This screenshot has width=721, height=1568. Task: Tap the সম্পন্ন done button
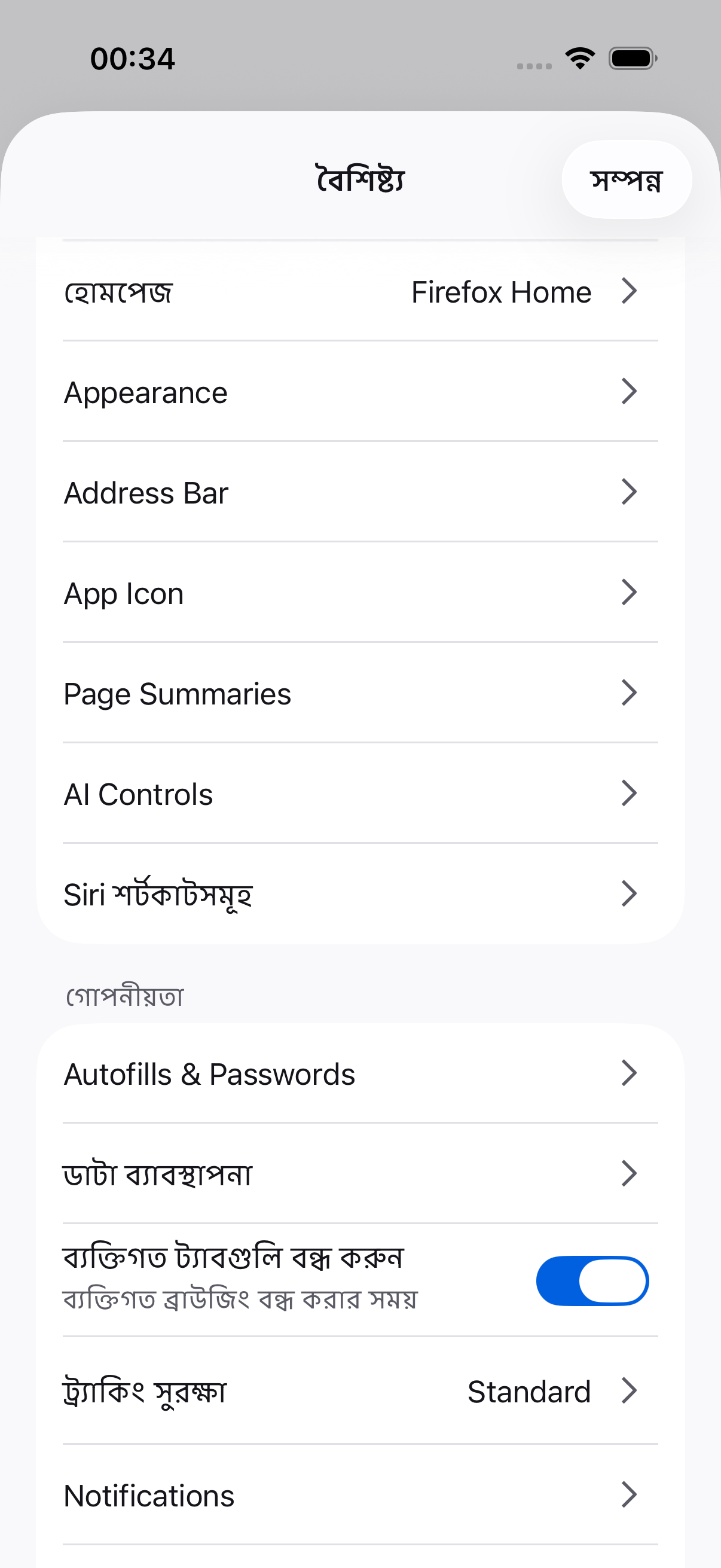coord(626,179)
